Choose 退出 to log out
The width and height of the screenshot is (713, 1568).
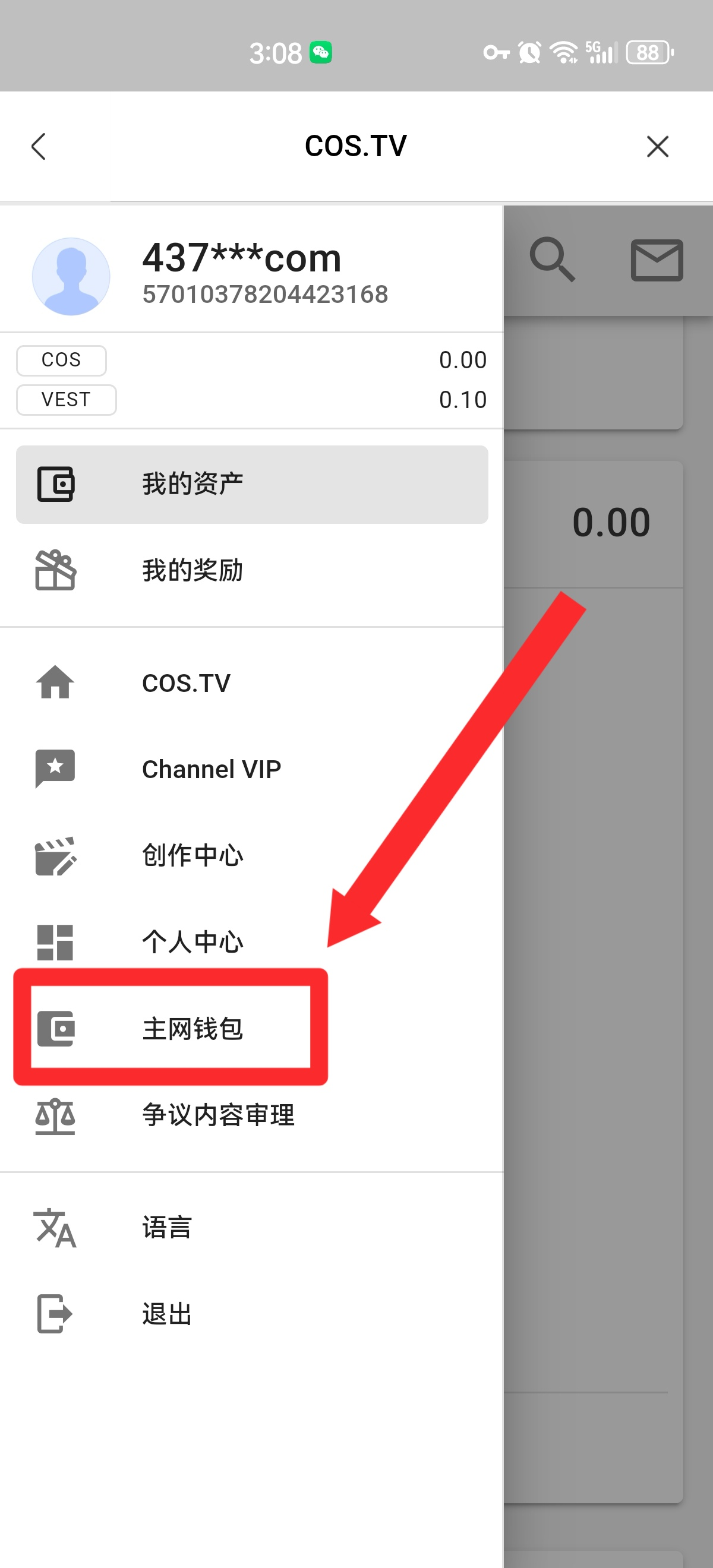click(x=166, y=1313)
